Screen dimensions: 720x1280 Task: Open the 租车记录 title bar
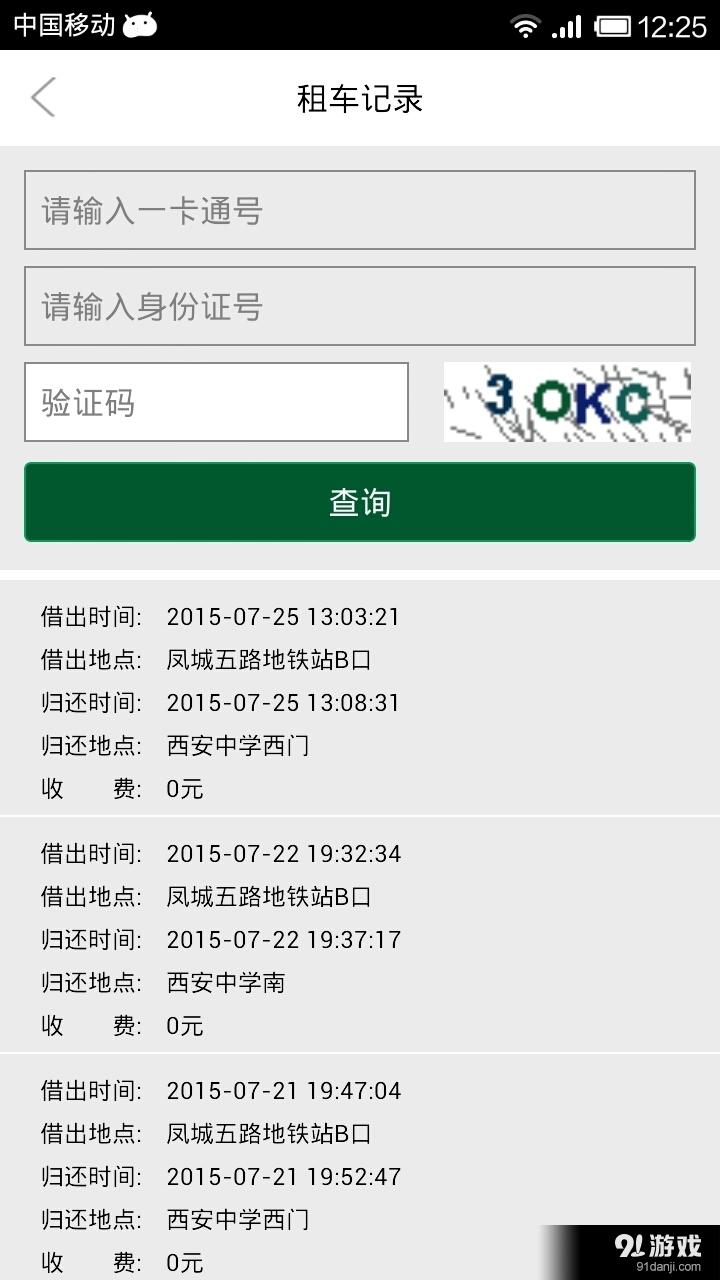click(360, 97)
